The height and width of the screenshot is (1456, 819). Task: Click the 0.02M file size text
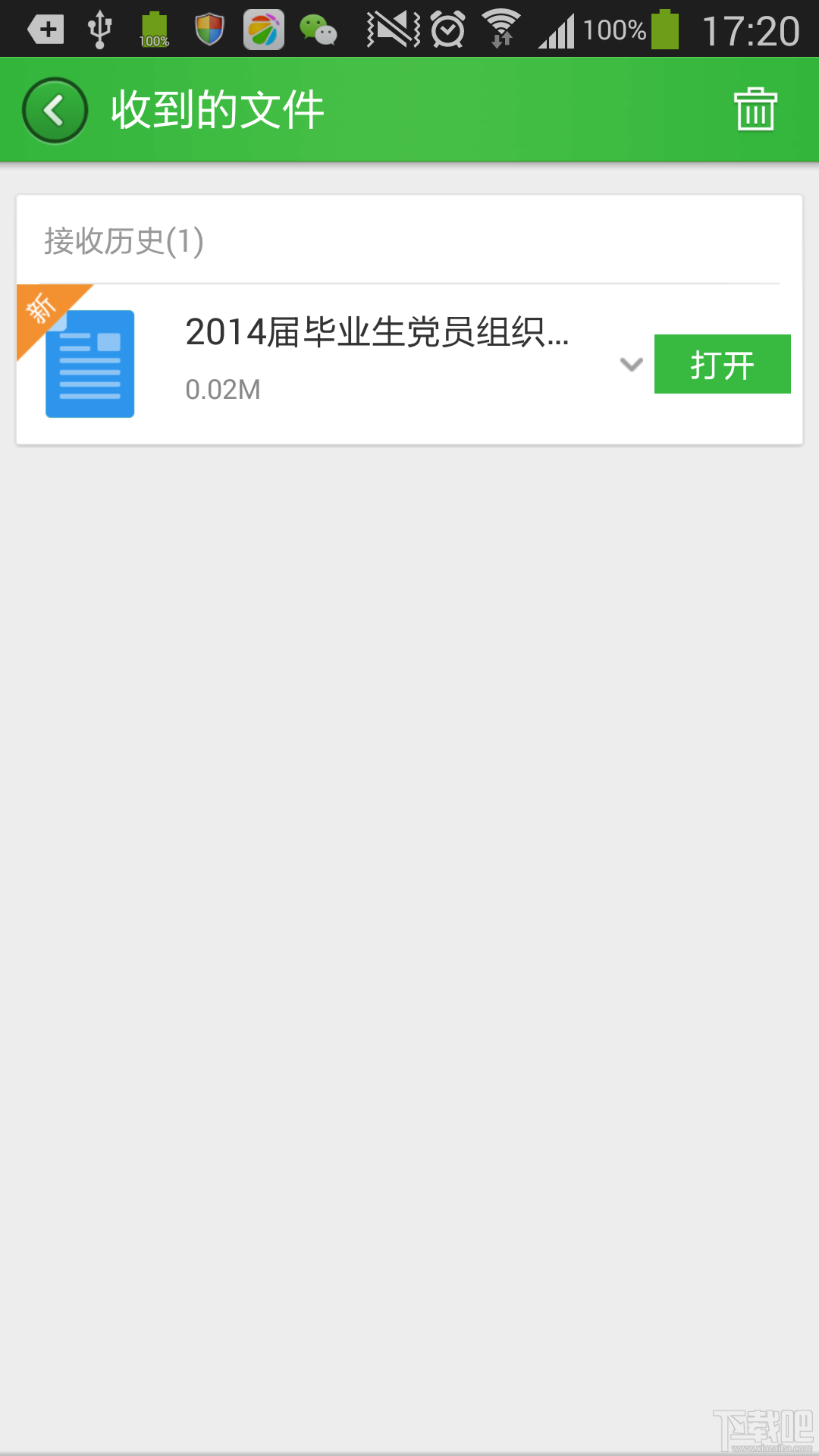222,389
